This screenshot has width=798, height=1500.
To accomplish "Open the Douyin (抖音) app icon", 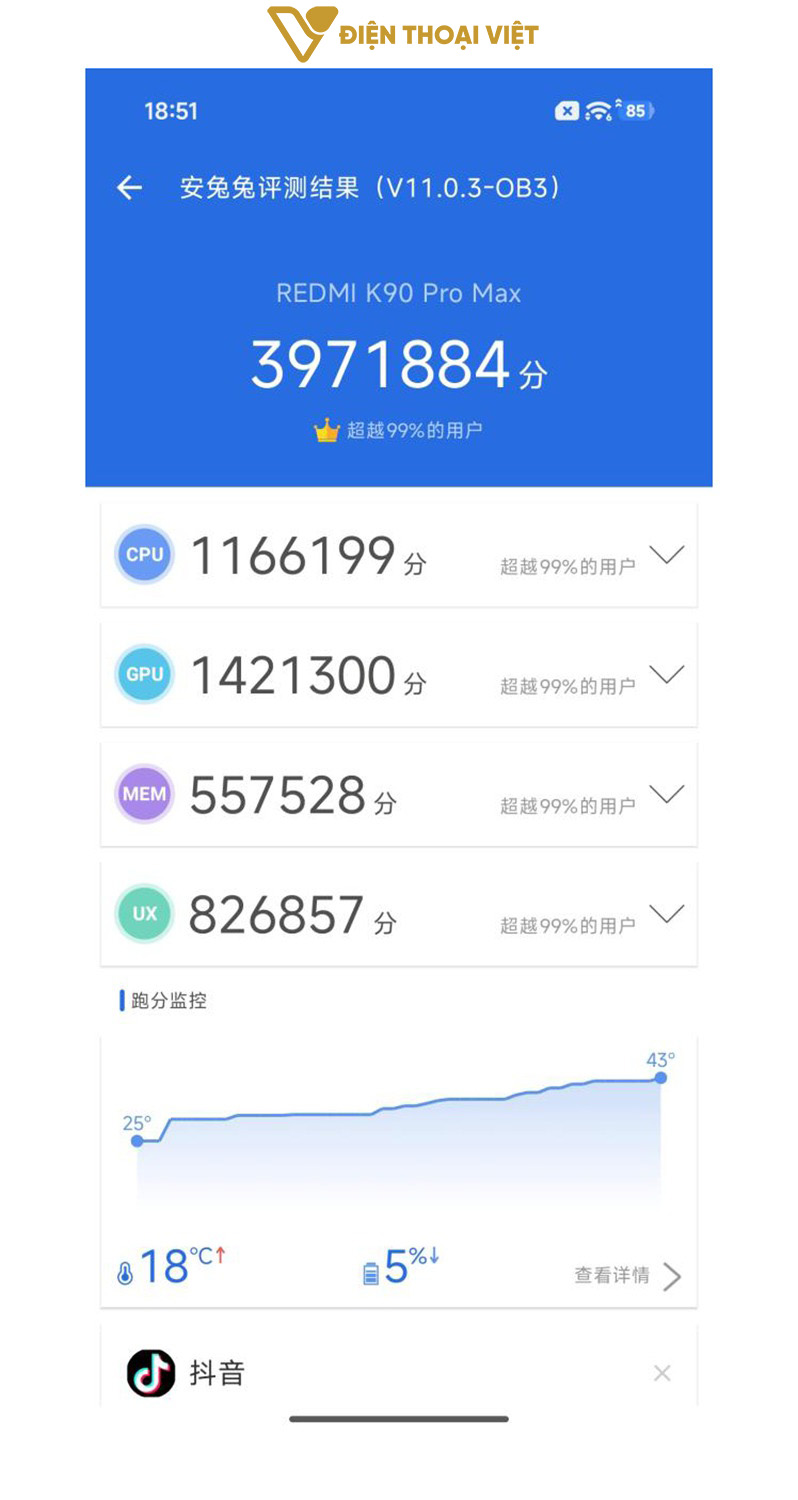I will 148,1372.
